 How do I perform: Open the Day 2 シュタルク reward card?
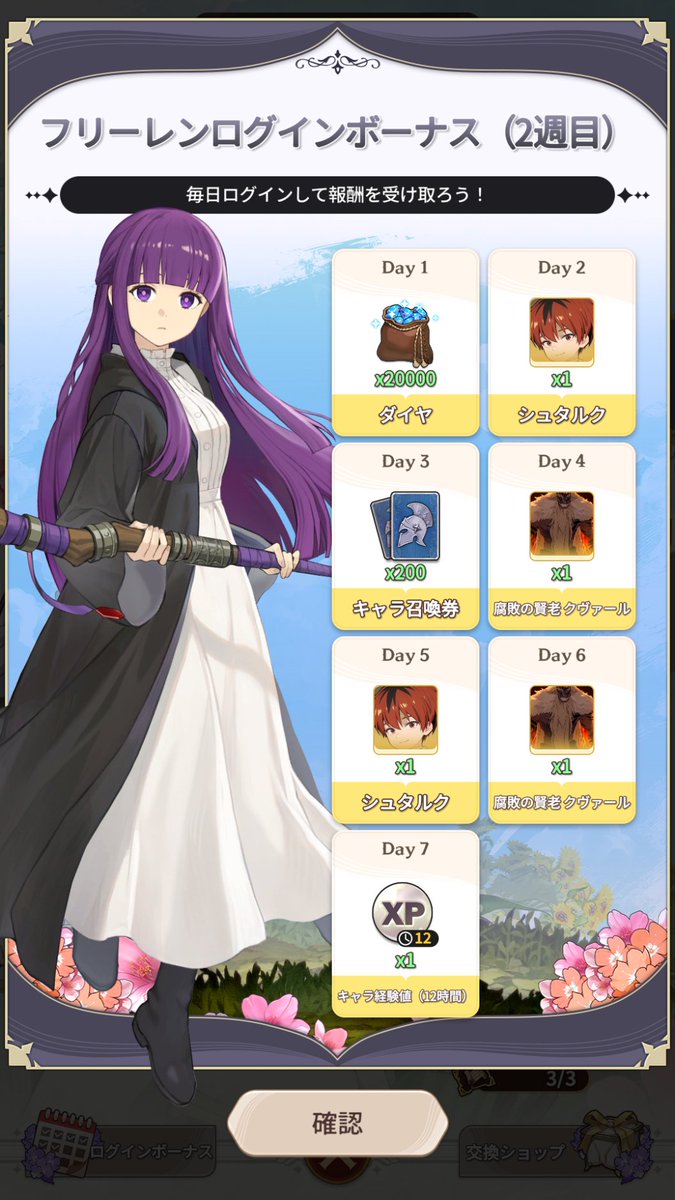click(x=561, y=342)
